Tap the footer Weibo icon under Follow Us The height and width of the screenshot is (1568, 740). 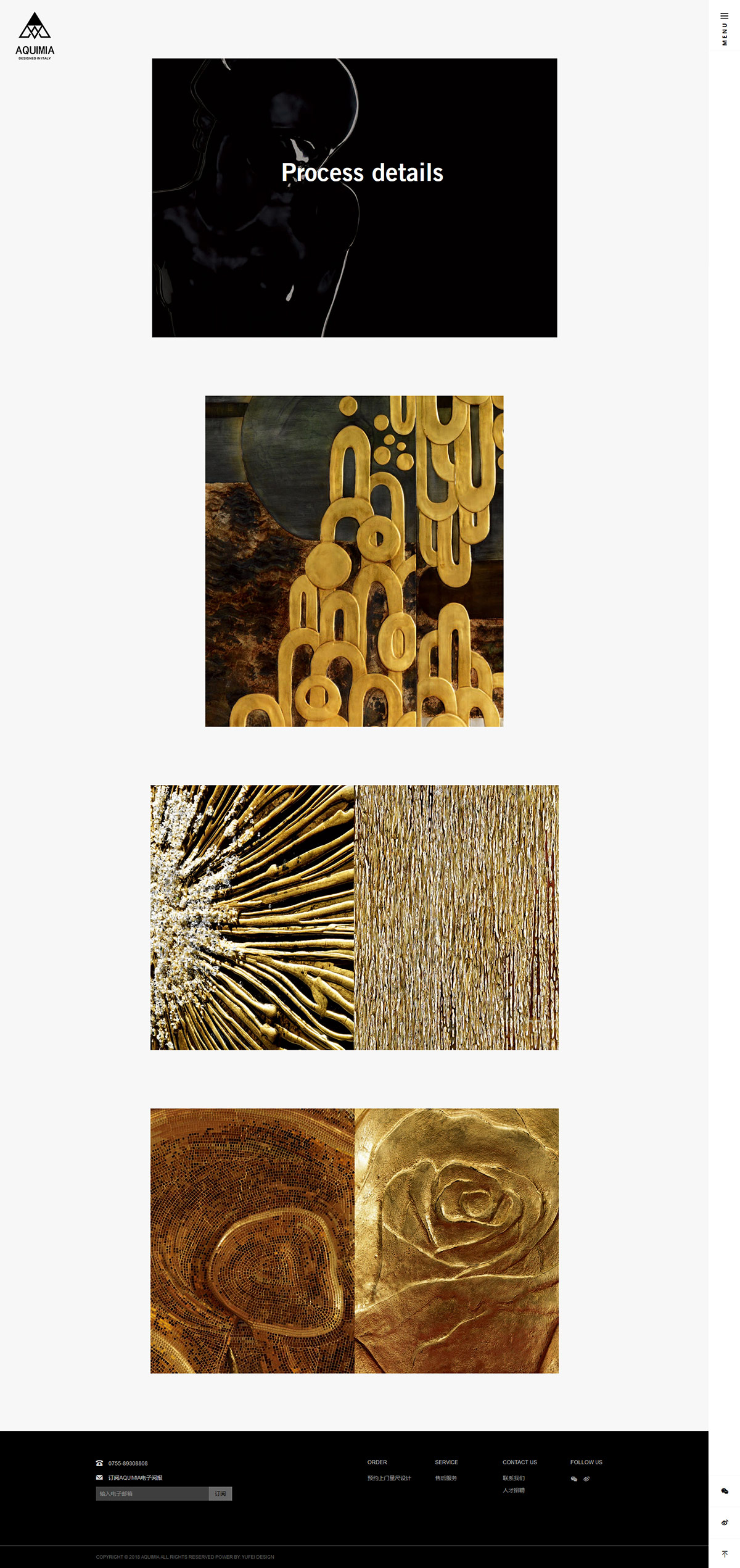tap(586, 1479)
